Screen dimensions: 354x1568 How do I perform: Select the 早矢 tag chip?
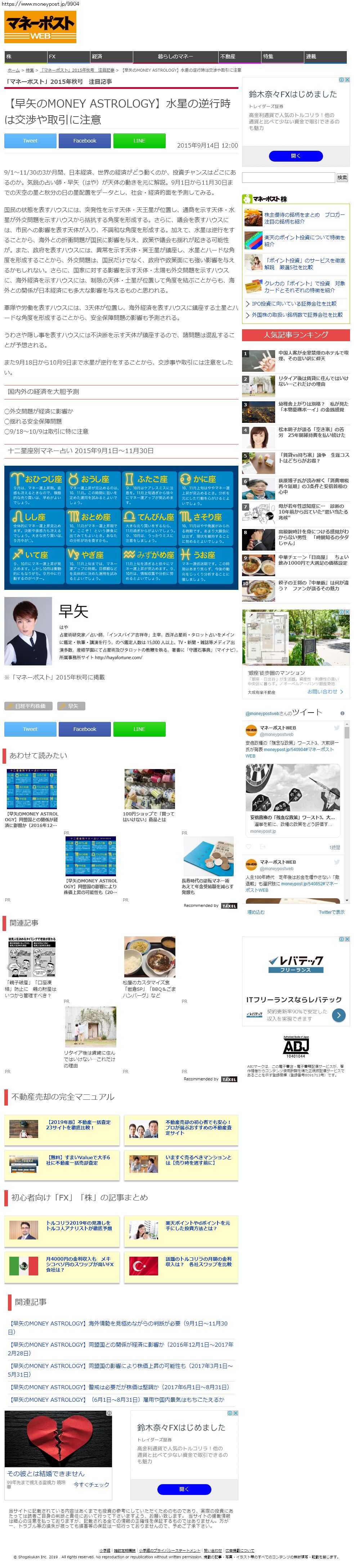(71, 706)
